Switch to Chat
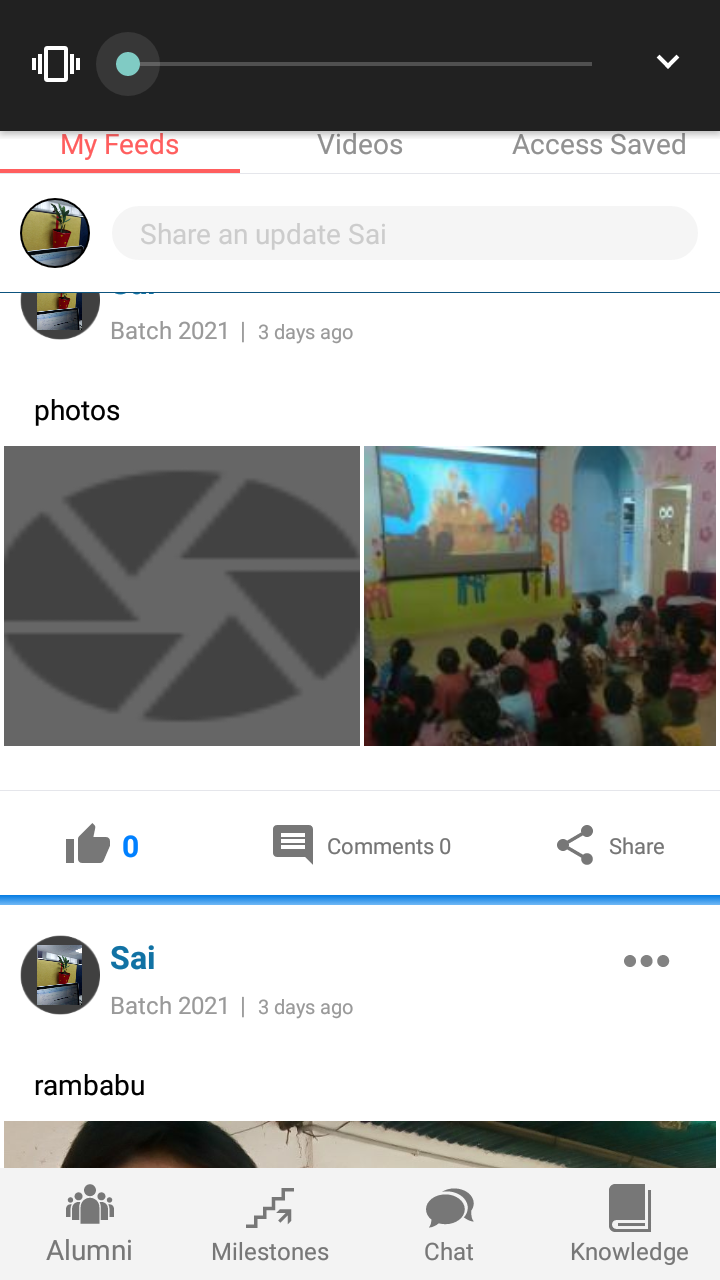Viewport: 720px width, 1280px height. [449, 1224]
